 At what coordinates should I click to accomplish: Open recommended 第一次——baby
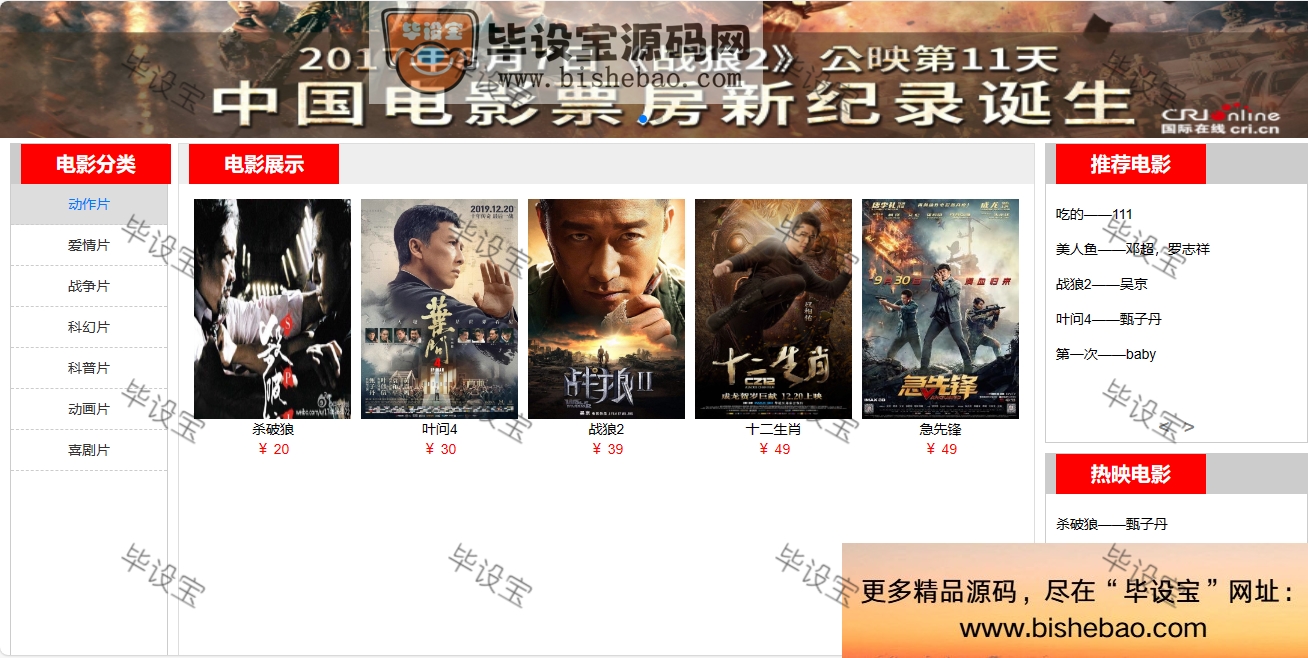point(1105,354)
